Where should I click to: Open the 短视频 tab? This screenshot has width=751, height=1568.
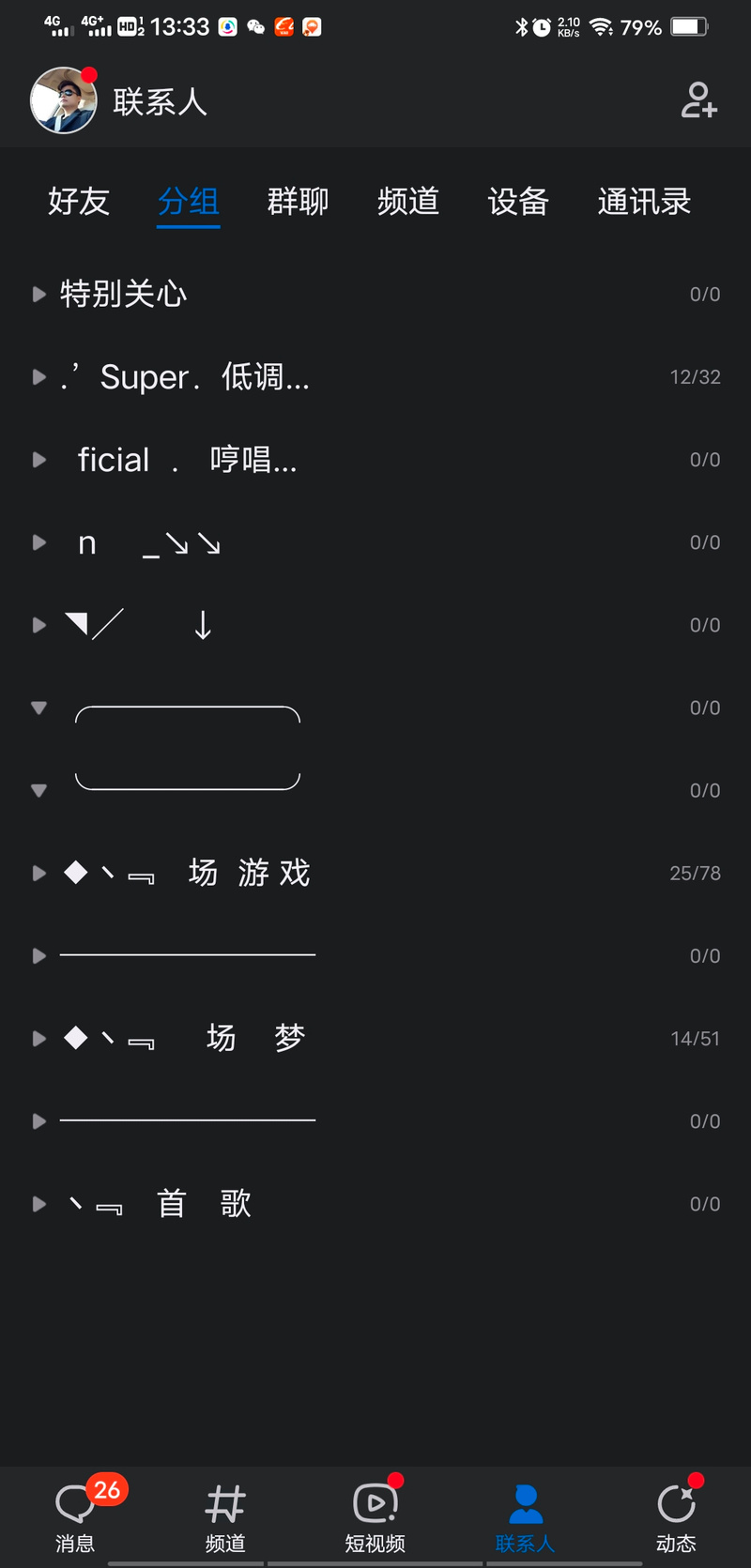click(x=375, y=1516)
